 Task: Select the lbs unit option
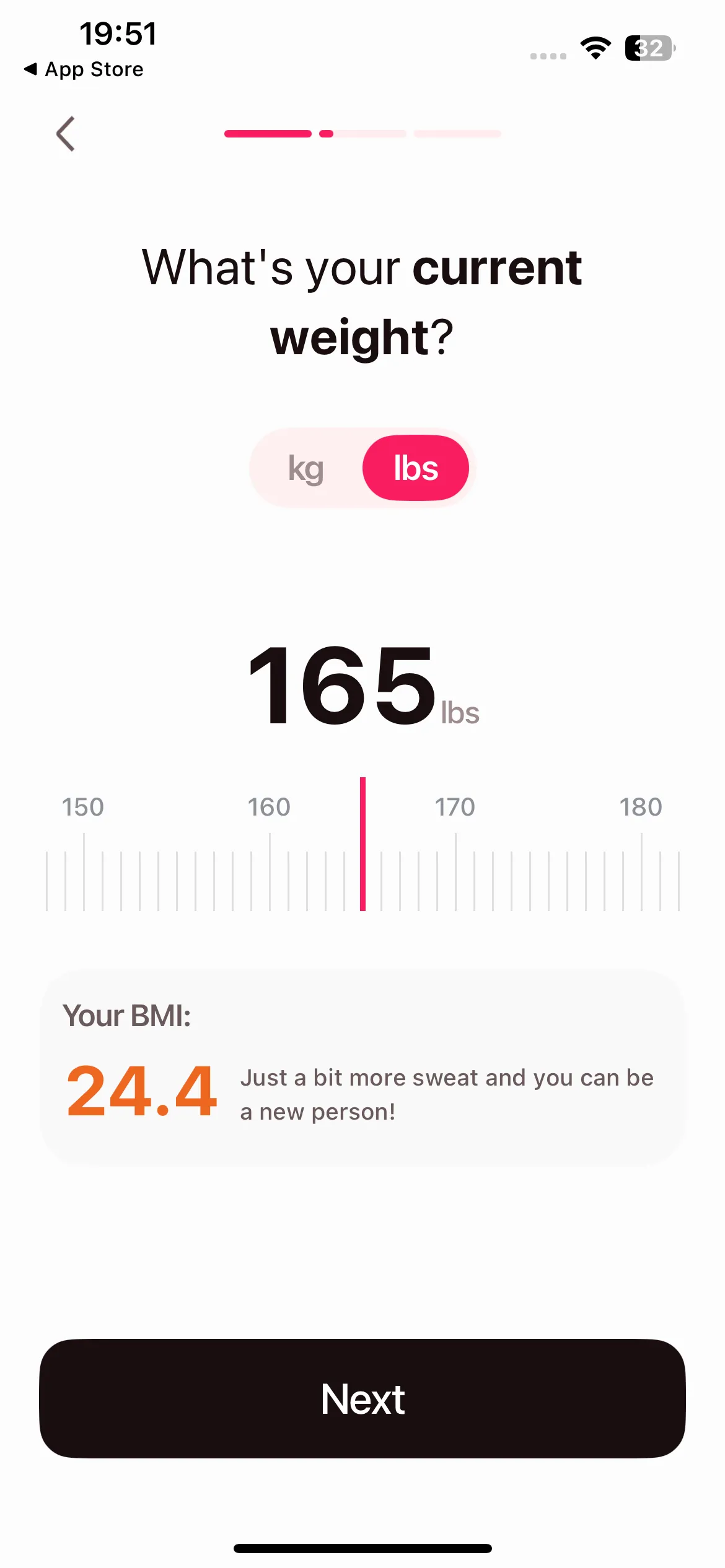(x=416, y=468)
